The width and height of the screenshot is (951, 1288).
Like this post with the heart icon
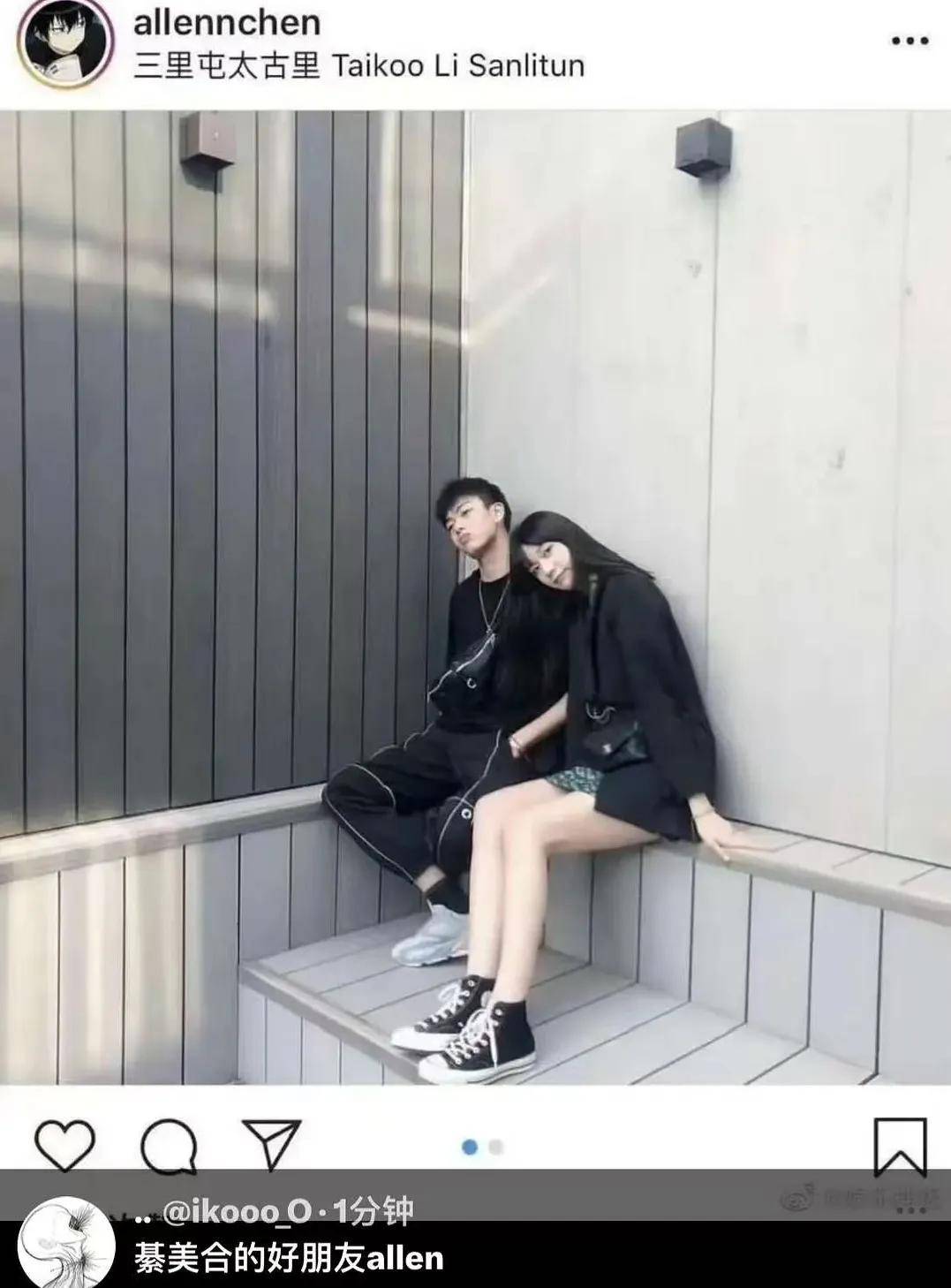[x=64, y=1145]
